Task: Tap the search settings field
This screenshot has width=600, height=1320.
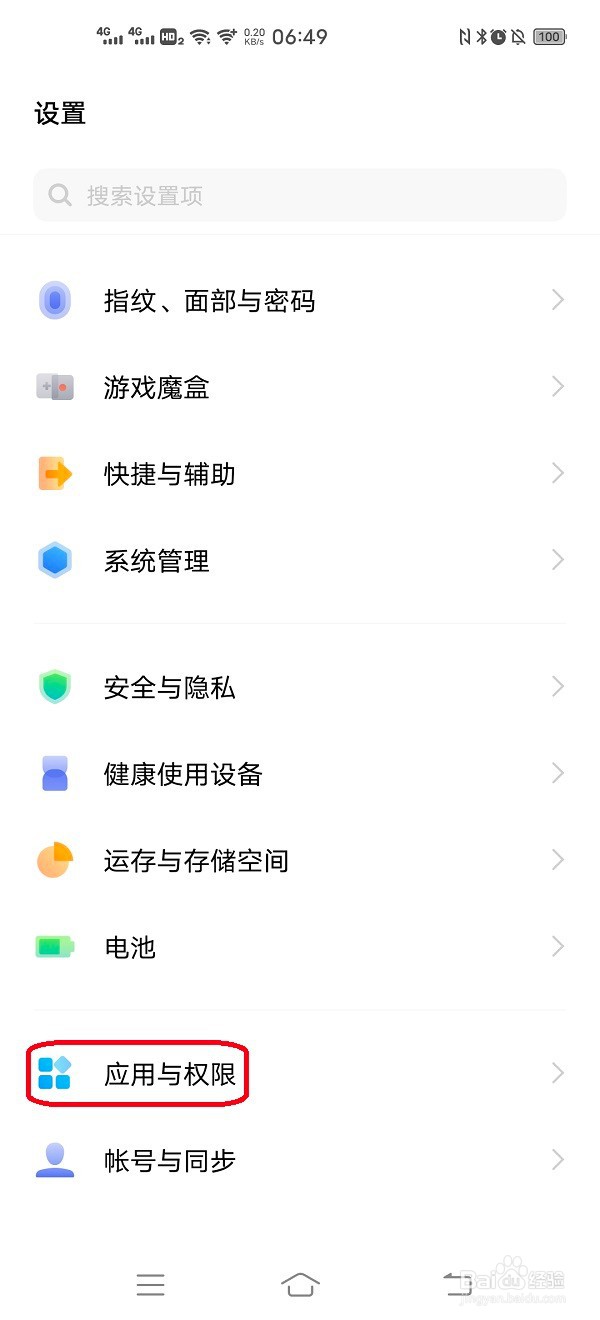Action: tap(300, 195)
